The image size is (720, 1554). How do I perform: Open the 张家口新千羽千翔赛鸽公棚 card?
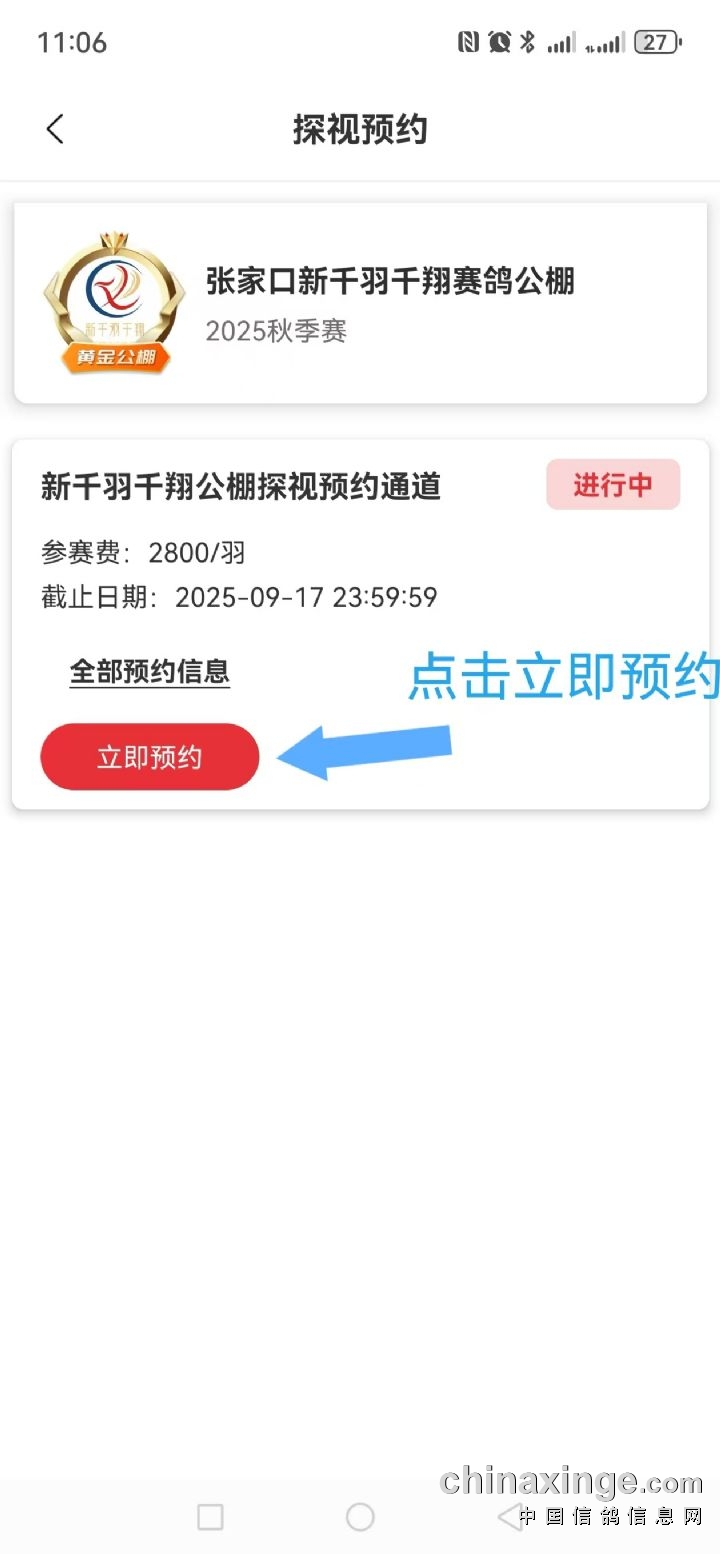pyautogui.click(x=360, y=303)
